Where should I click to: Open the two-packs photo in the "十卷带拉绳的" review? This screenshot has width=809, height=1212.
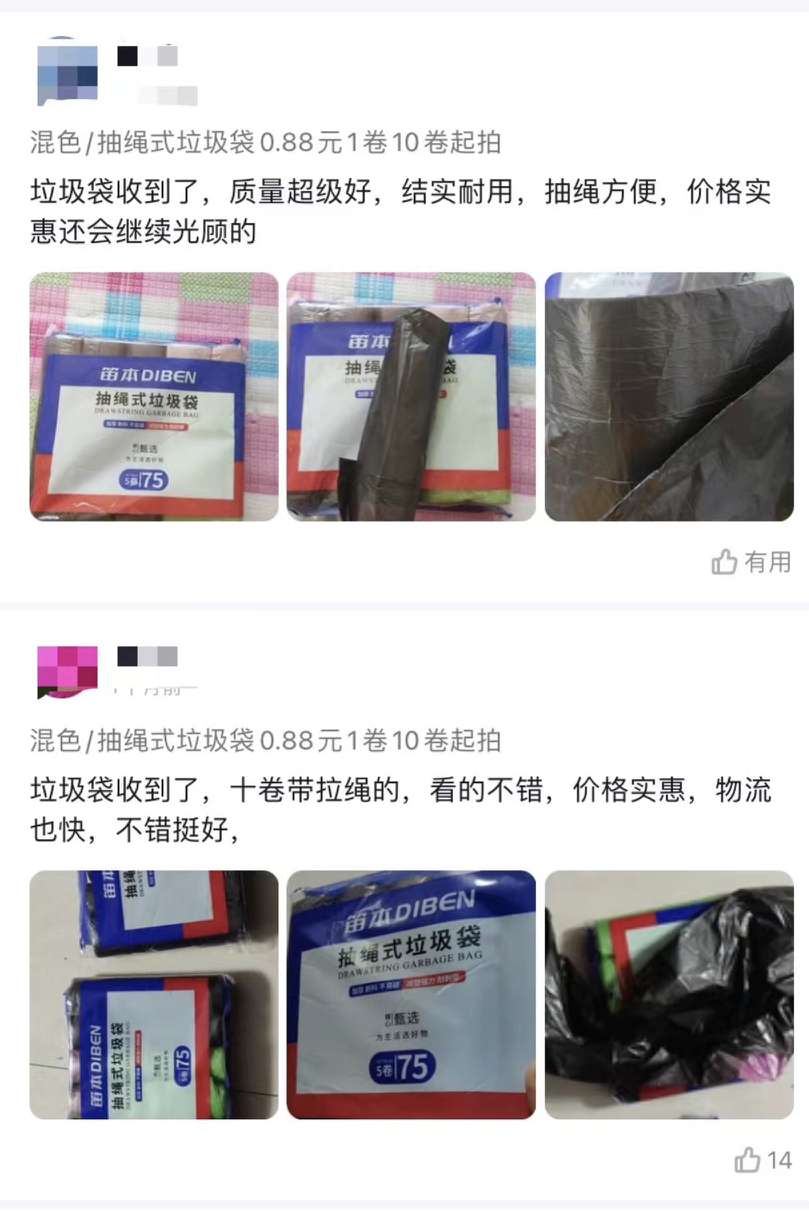click(x=154, y=994)
